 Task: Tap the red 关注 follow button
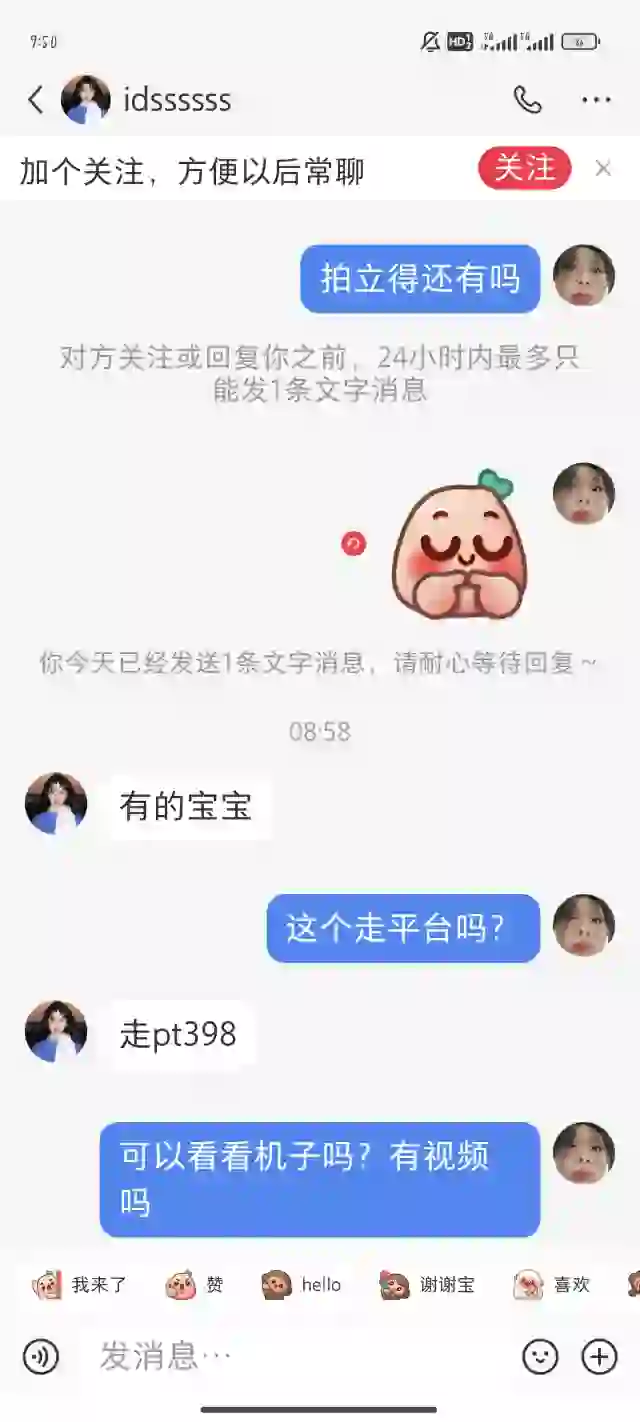point(524,169)
